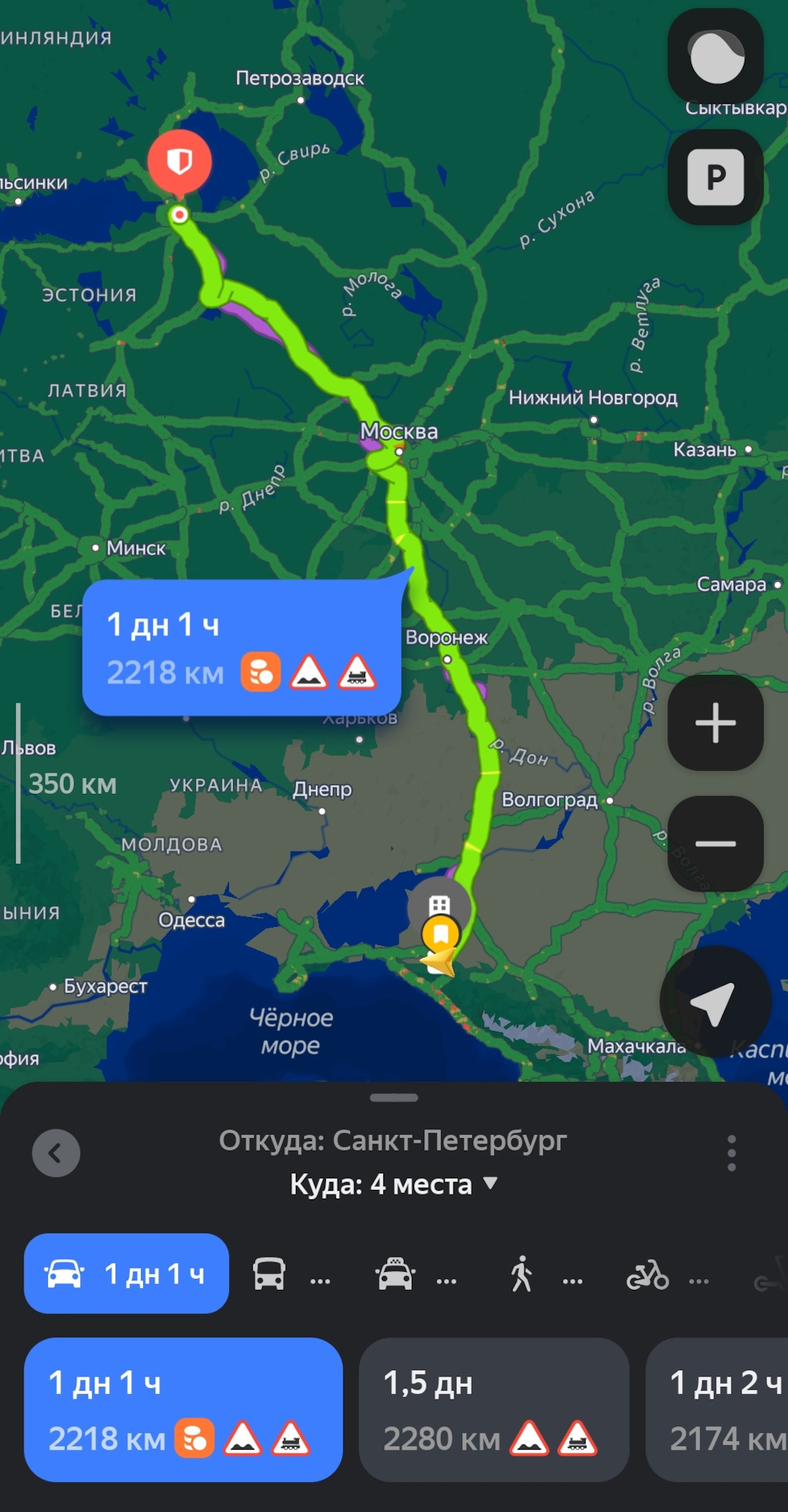Expand the 'Куда: 4 места' destinations dropdown
Screen dimensions: 788x1512
pyautogui.click(x=394, y=1184)
